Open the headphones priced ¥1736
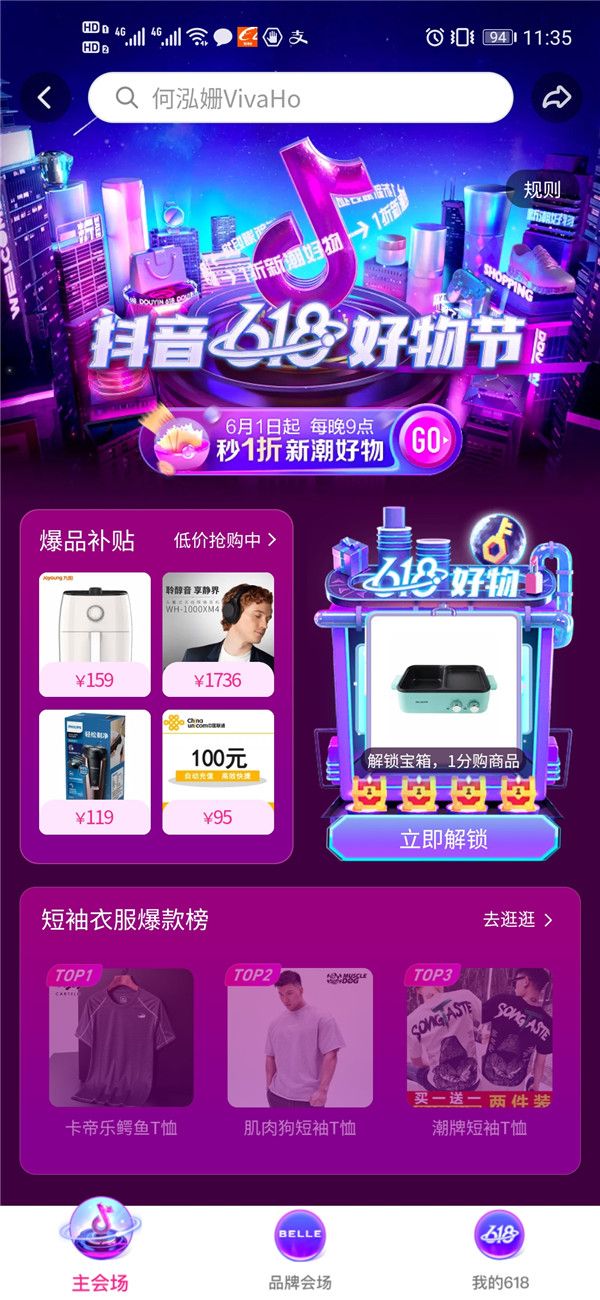Screen dimensions: 600x1300 pos(218,633)
